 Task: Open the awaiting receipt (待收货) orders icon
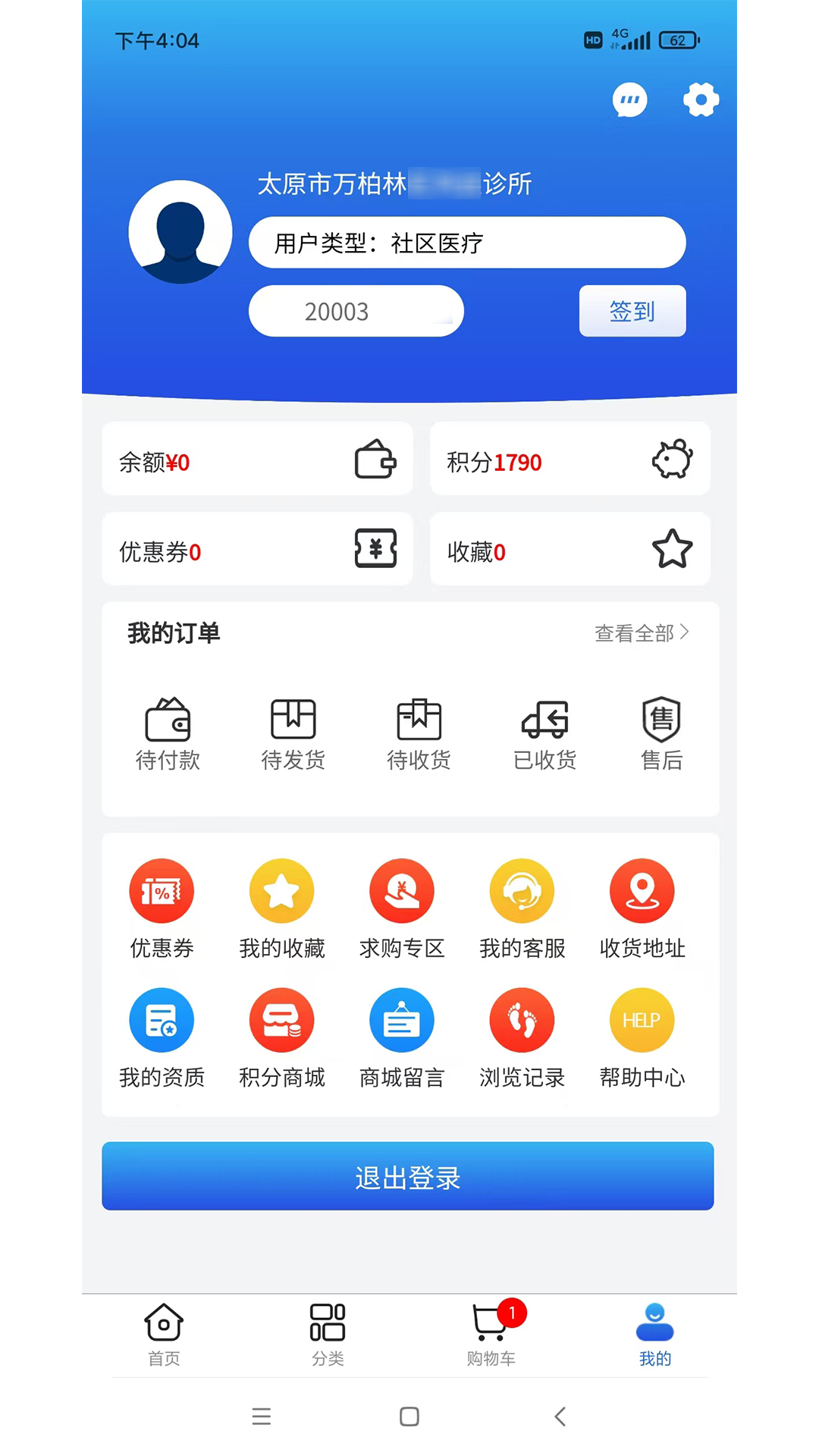tap(419, 732)
